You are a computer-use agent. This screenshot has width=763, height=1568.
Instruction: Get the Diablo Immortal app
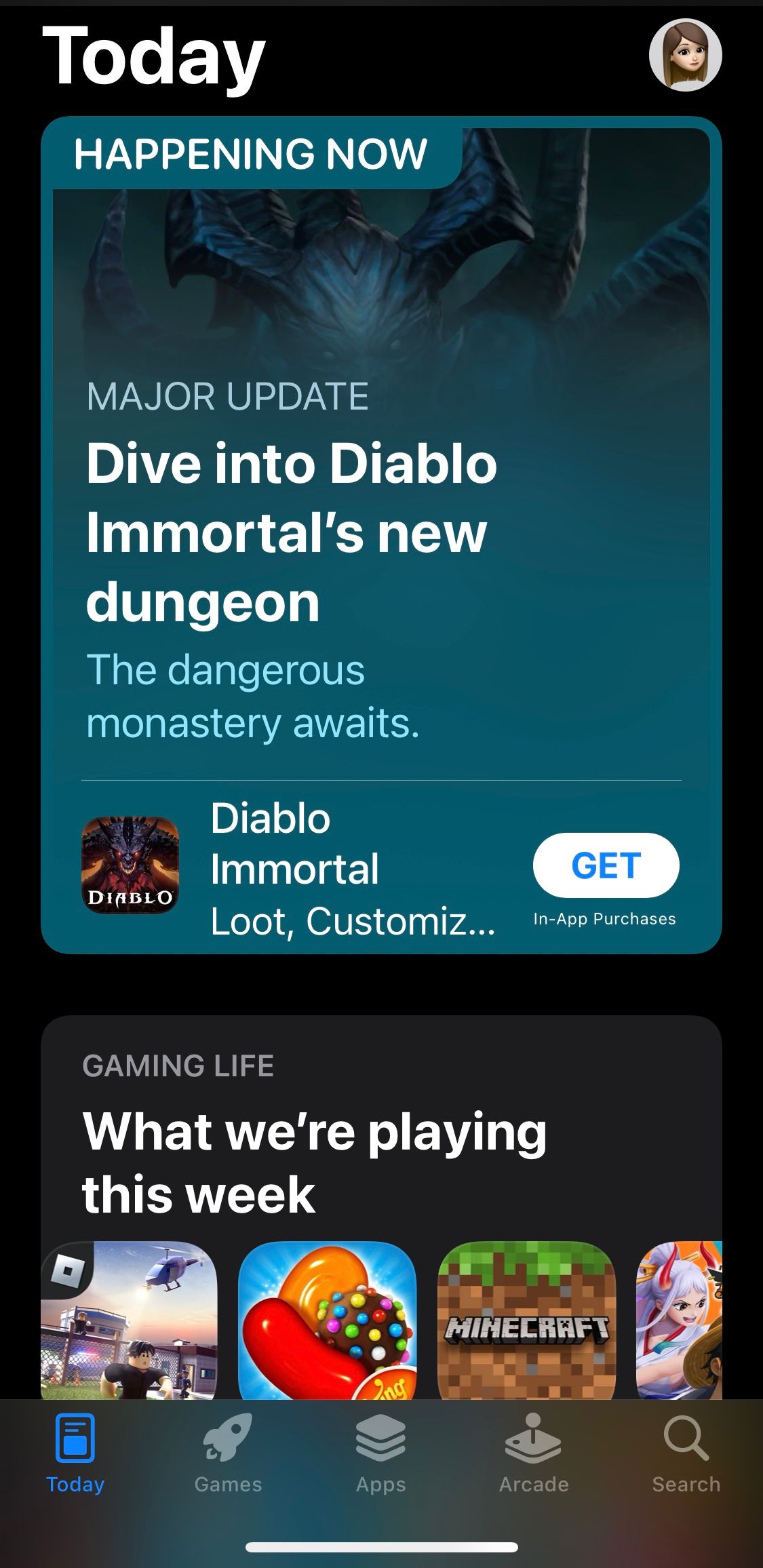(x=606, y=865)
